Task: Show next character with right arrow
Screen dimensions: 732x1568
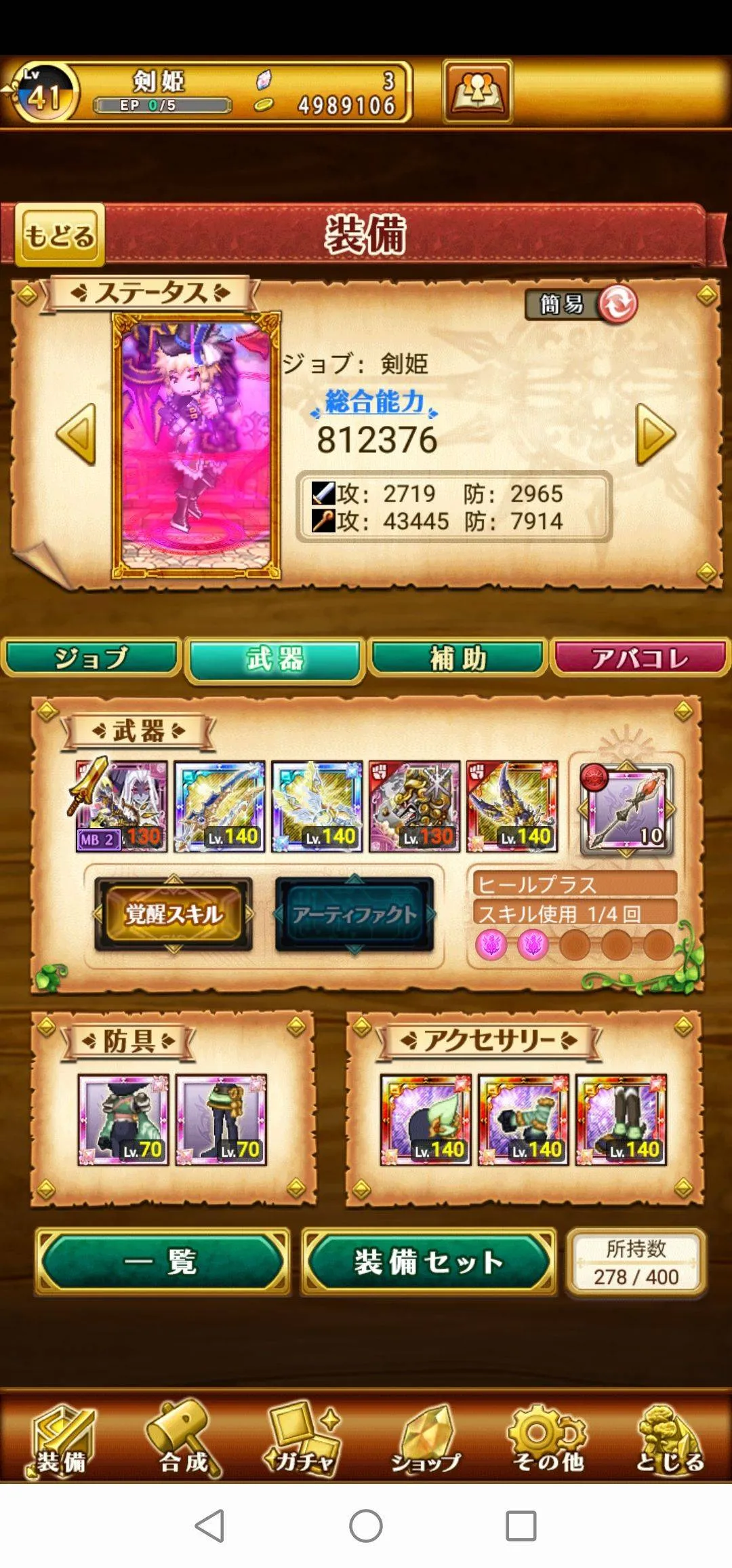Action: point(655,434)
